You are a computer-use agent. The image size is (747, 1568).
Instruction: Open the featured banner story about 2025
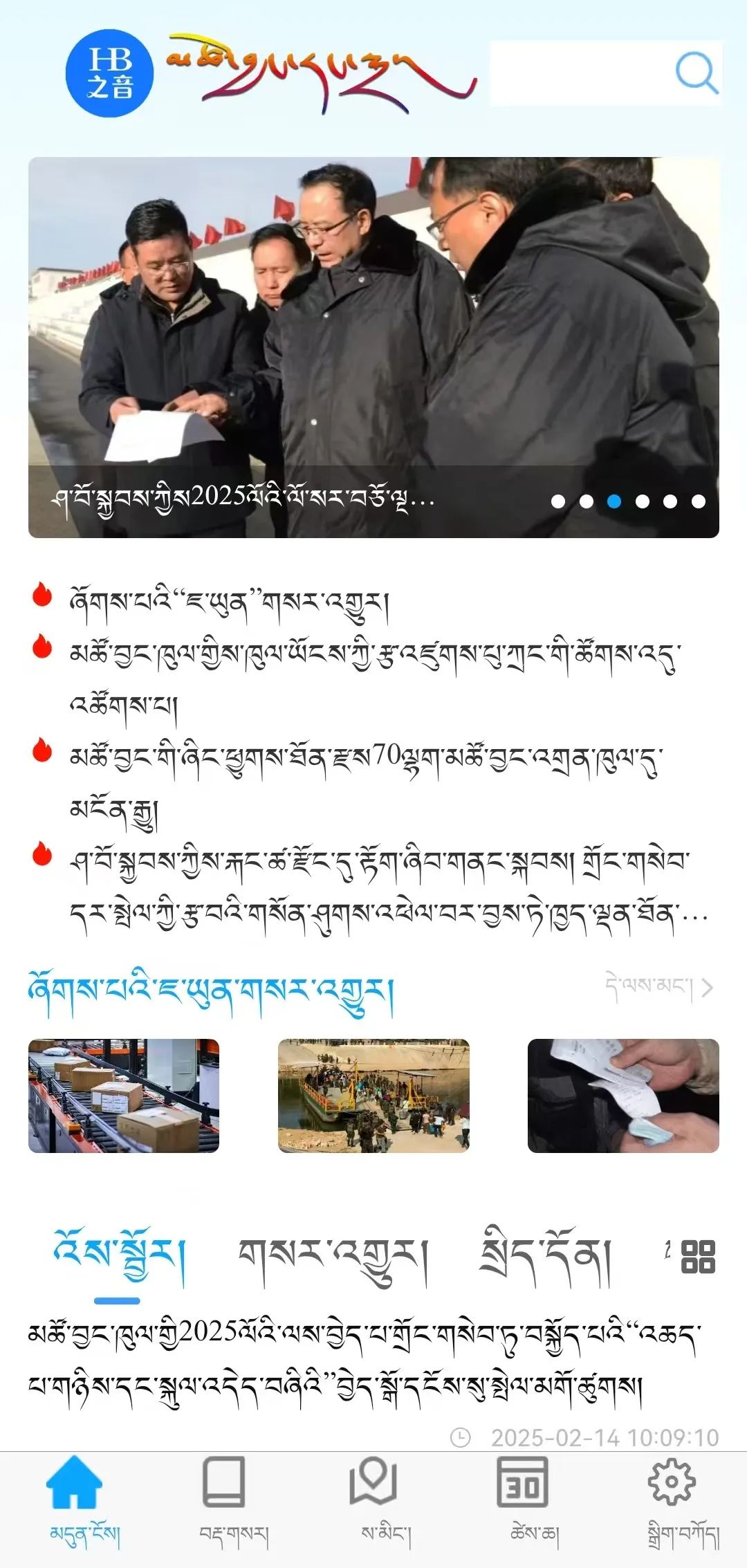click(373, 347)
